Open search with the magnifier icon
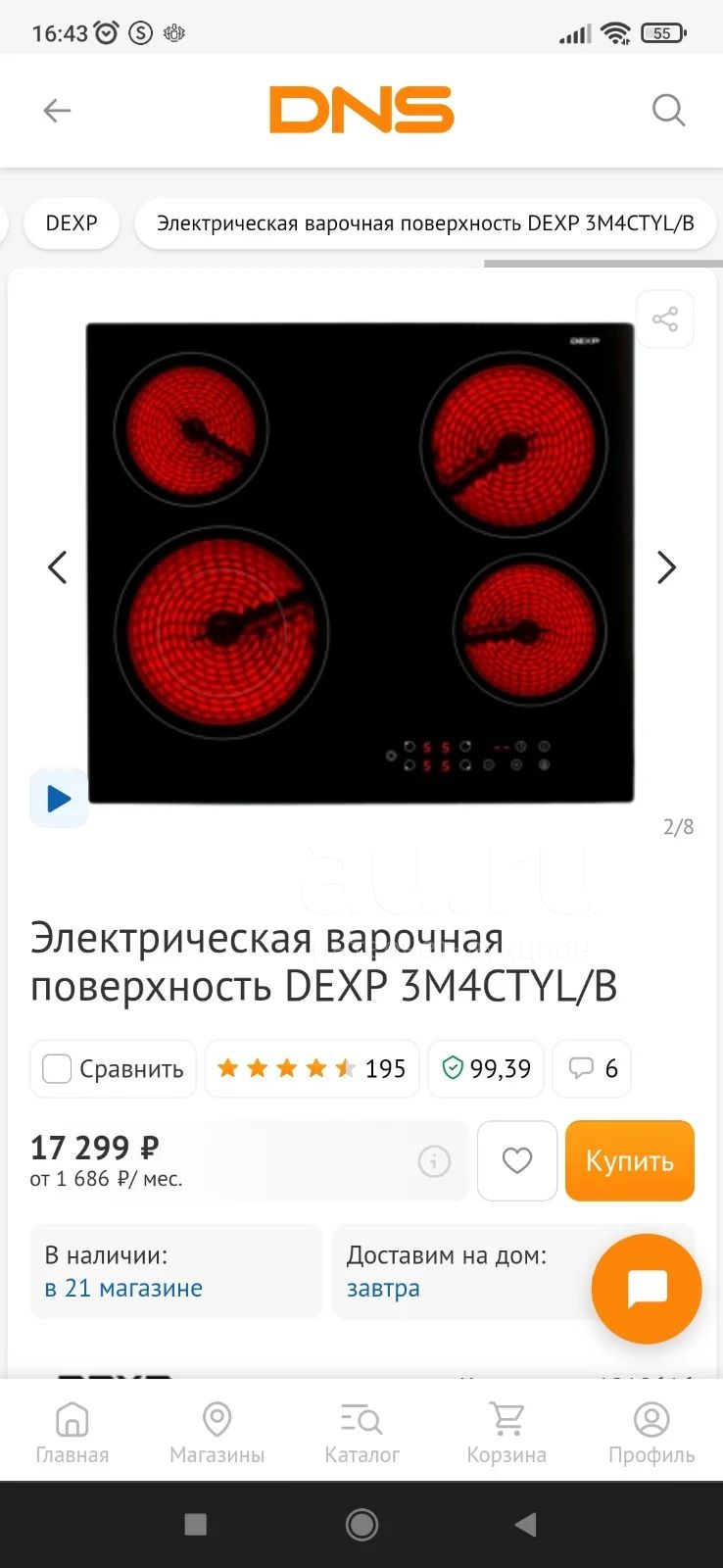Screen dimensions: 723x1568 point(668,110)
